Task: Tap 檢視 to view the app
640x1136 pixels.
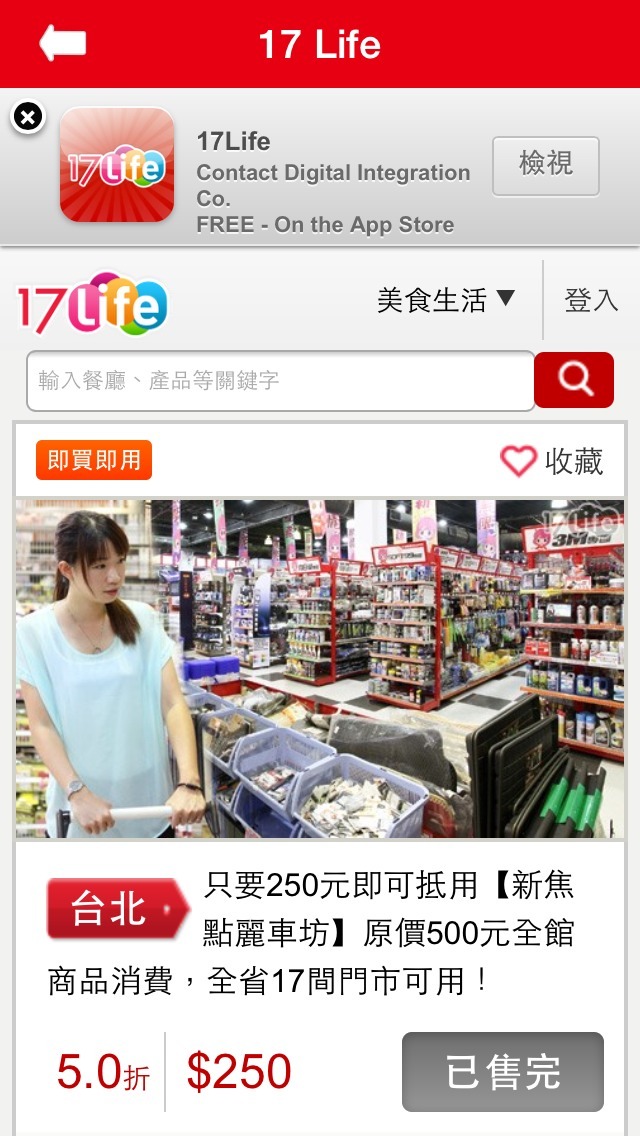Action: pos(545,165)
